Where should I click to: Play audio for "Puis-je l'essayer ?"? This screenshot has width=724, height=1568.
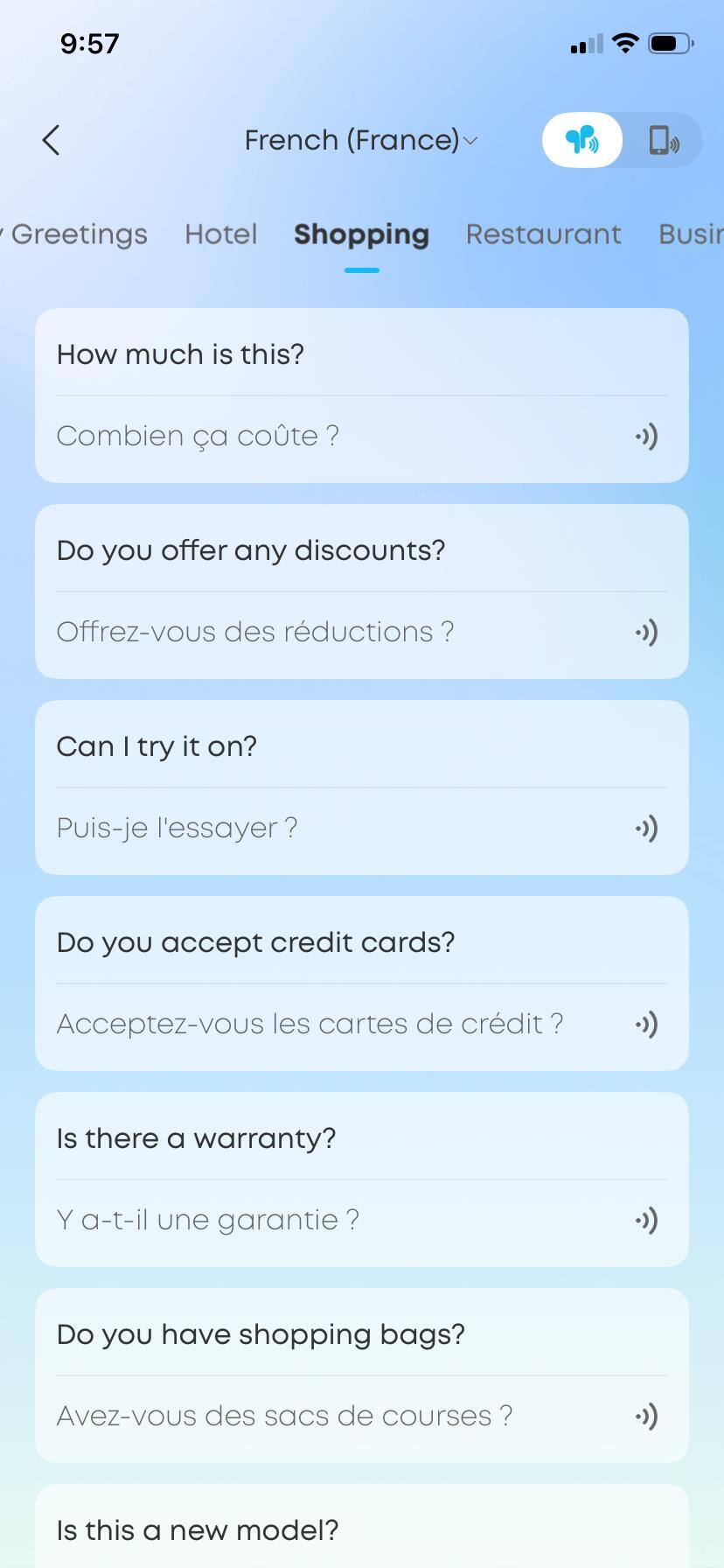tap(647, 828)
